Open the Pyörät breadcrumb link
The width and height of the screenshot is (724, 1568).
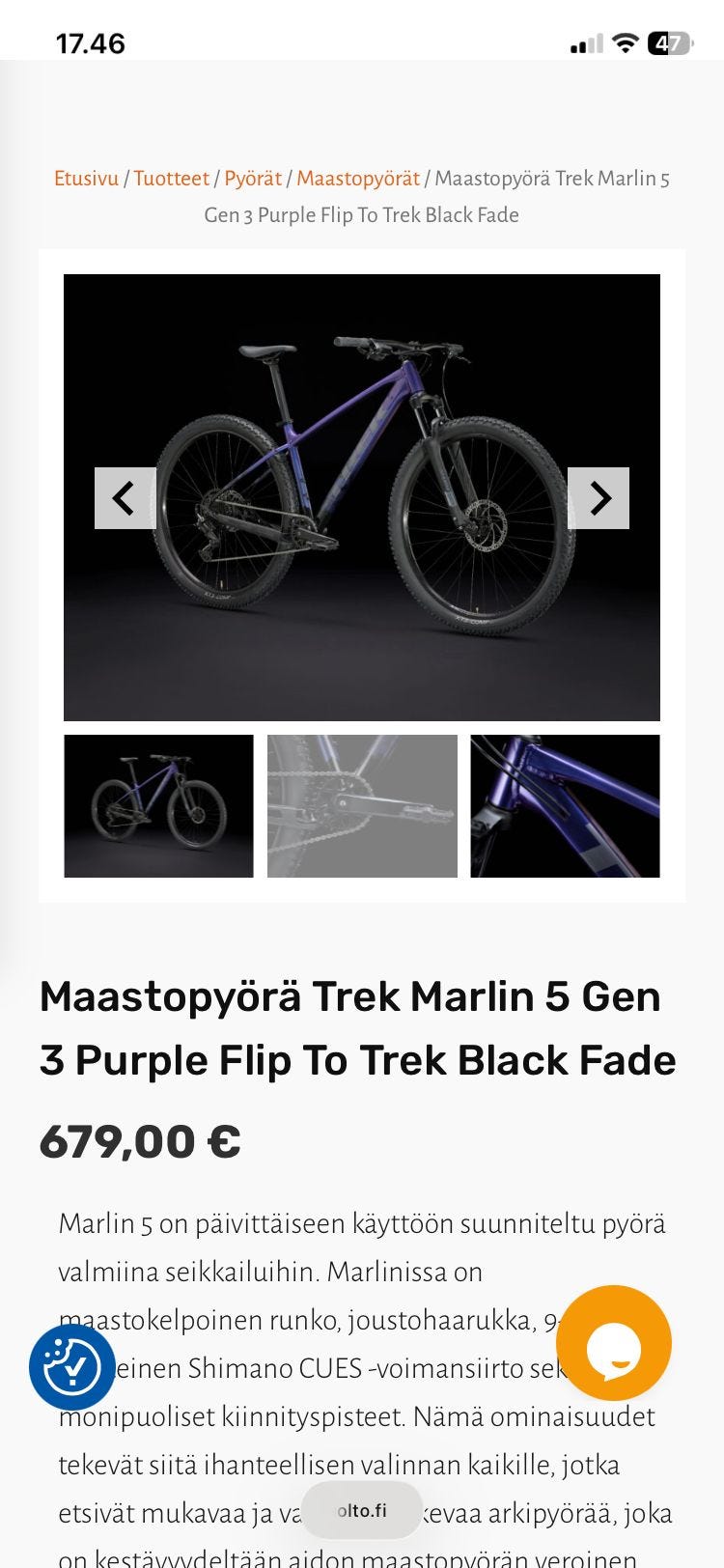point(253,179)
